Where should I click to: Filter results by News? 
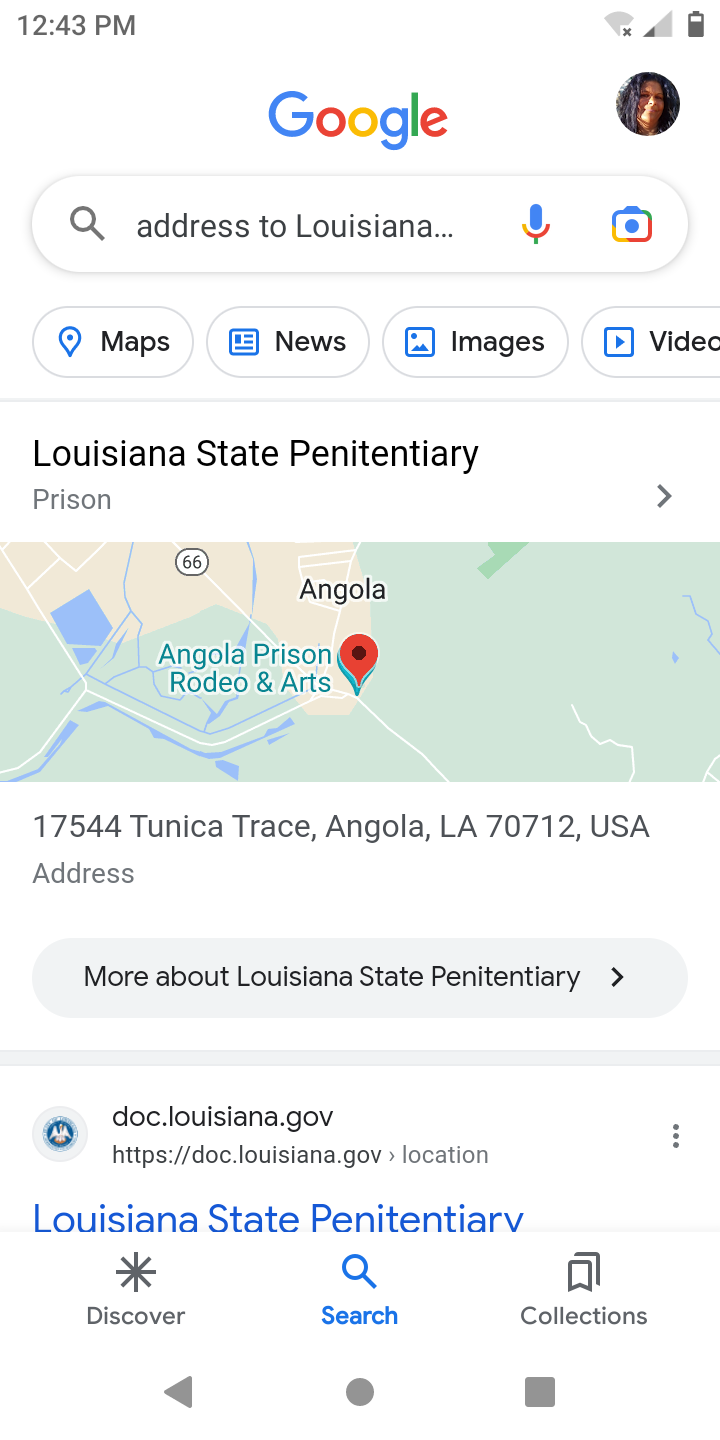pyautogui.click(x=288, y=342)
